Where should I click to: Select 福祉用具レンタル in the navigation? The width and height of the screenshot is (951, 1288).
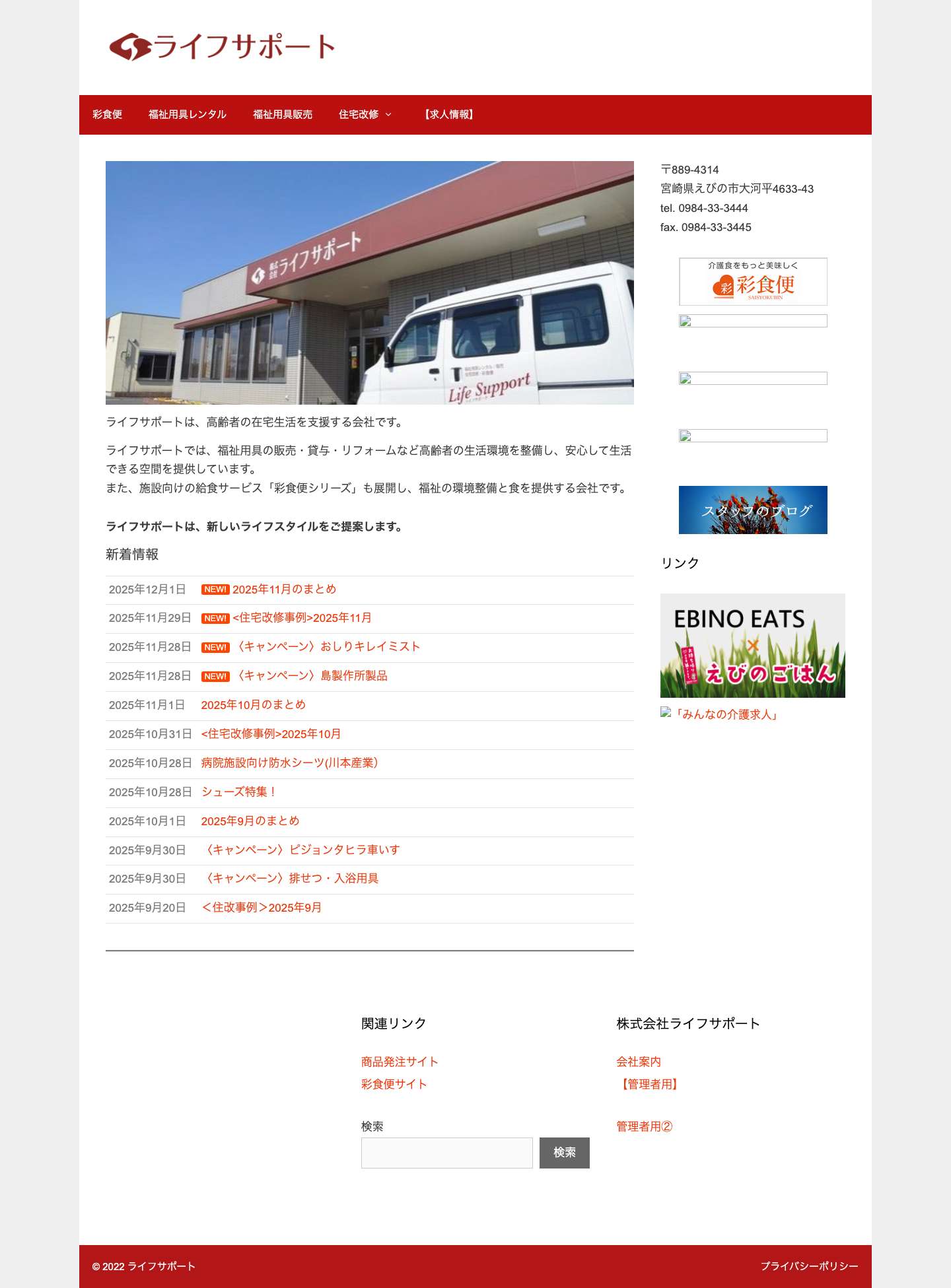point(187,114)
